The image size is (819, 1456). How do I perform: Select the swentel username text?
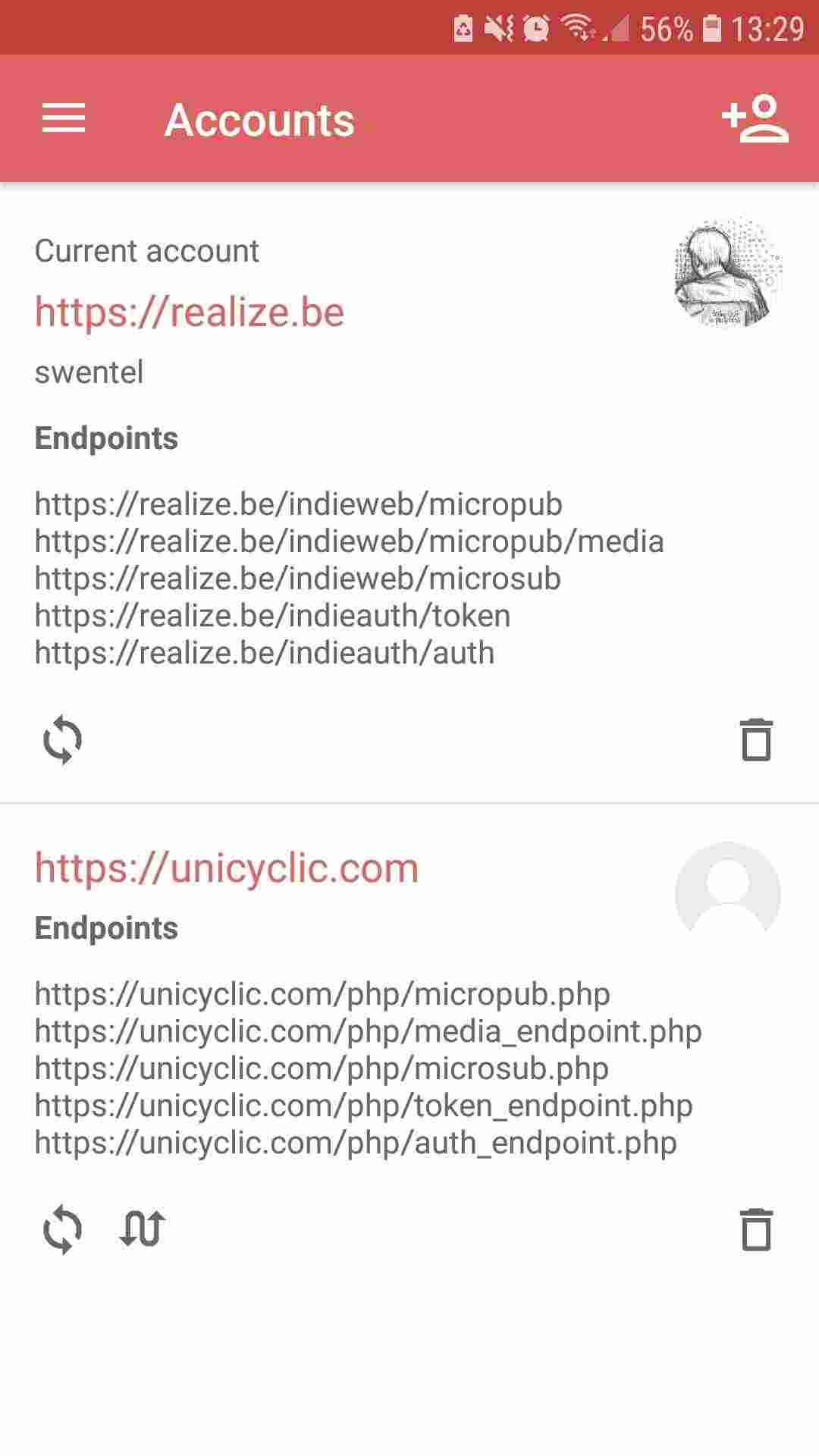pyautogui.click(x=90, y=372)
